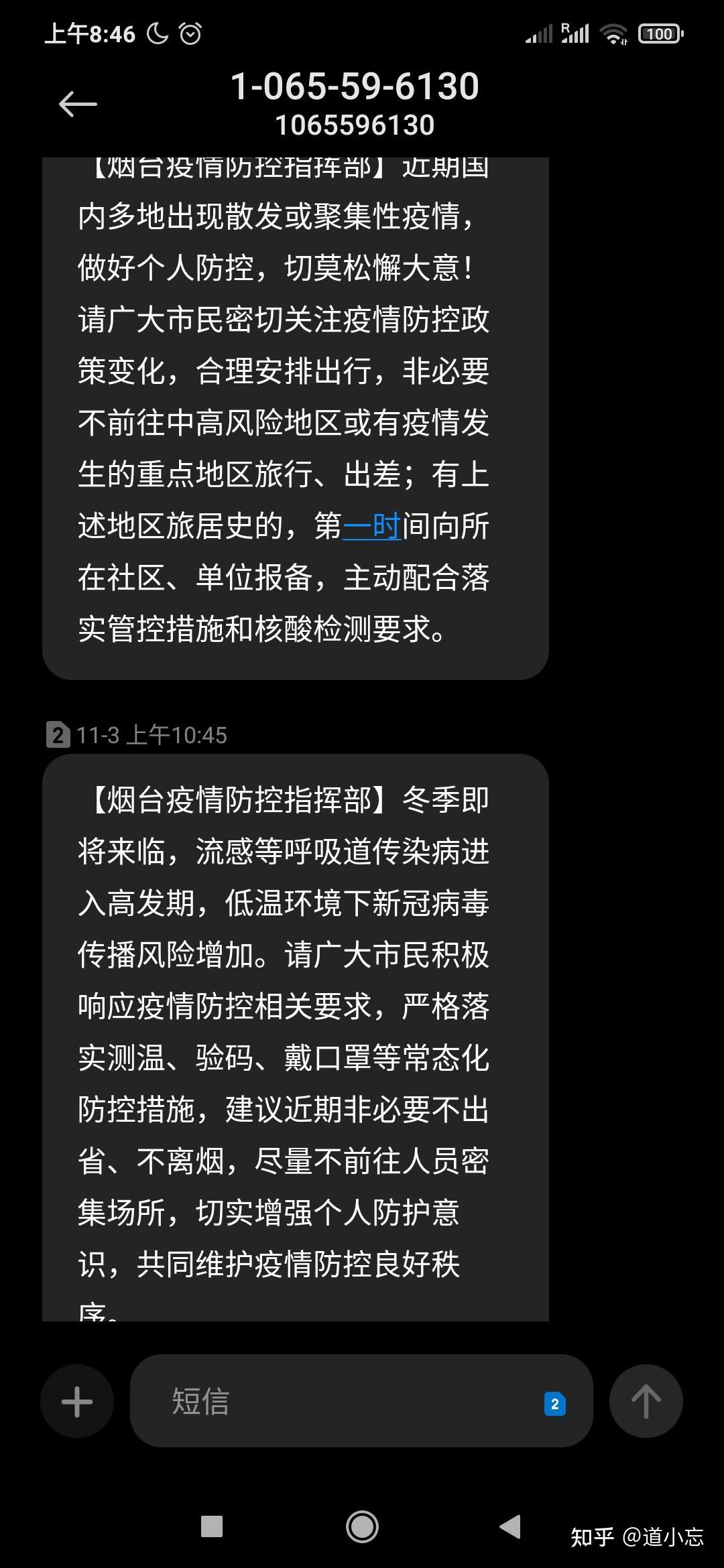
Task: Tap system home button
Action: 362,1526
